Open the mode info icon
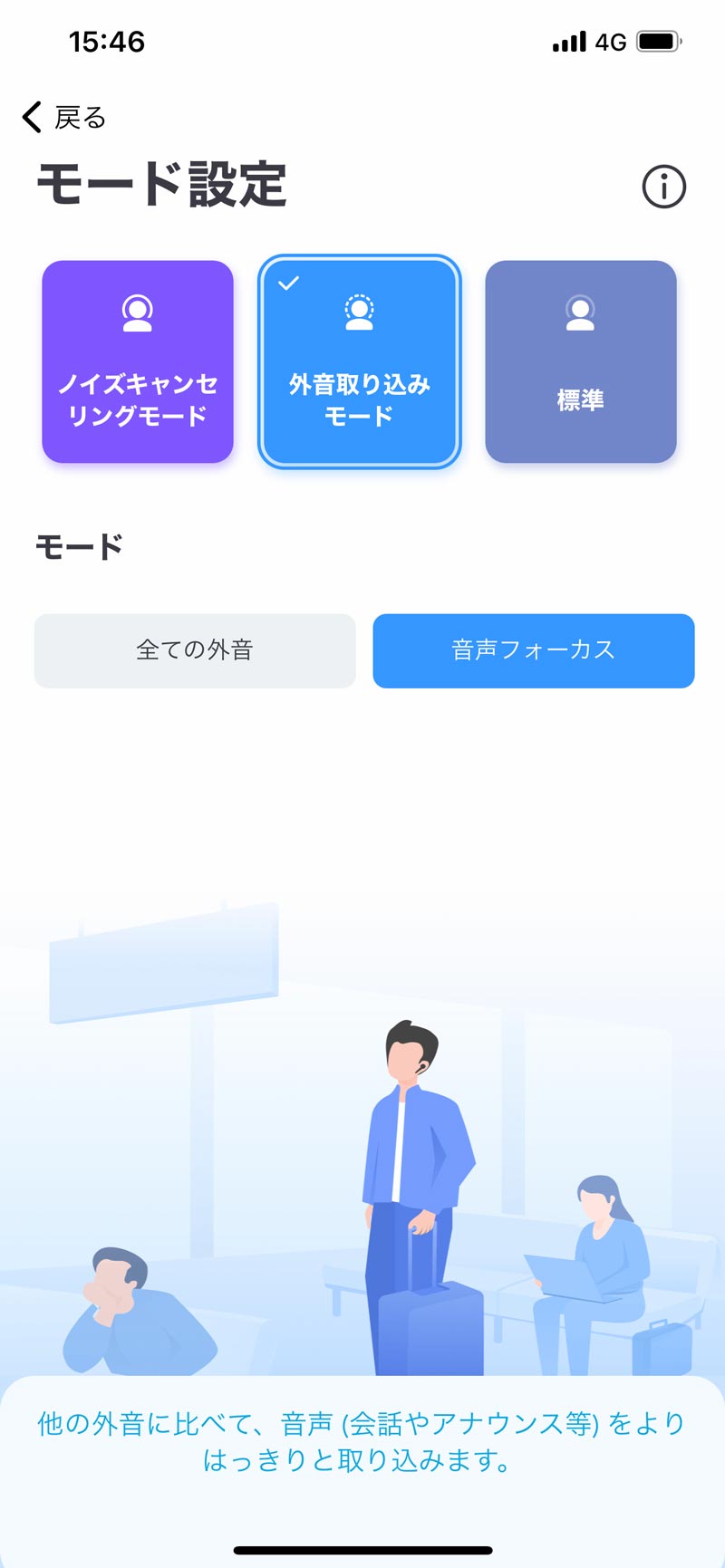 point(663,188)
